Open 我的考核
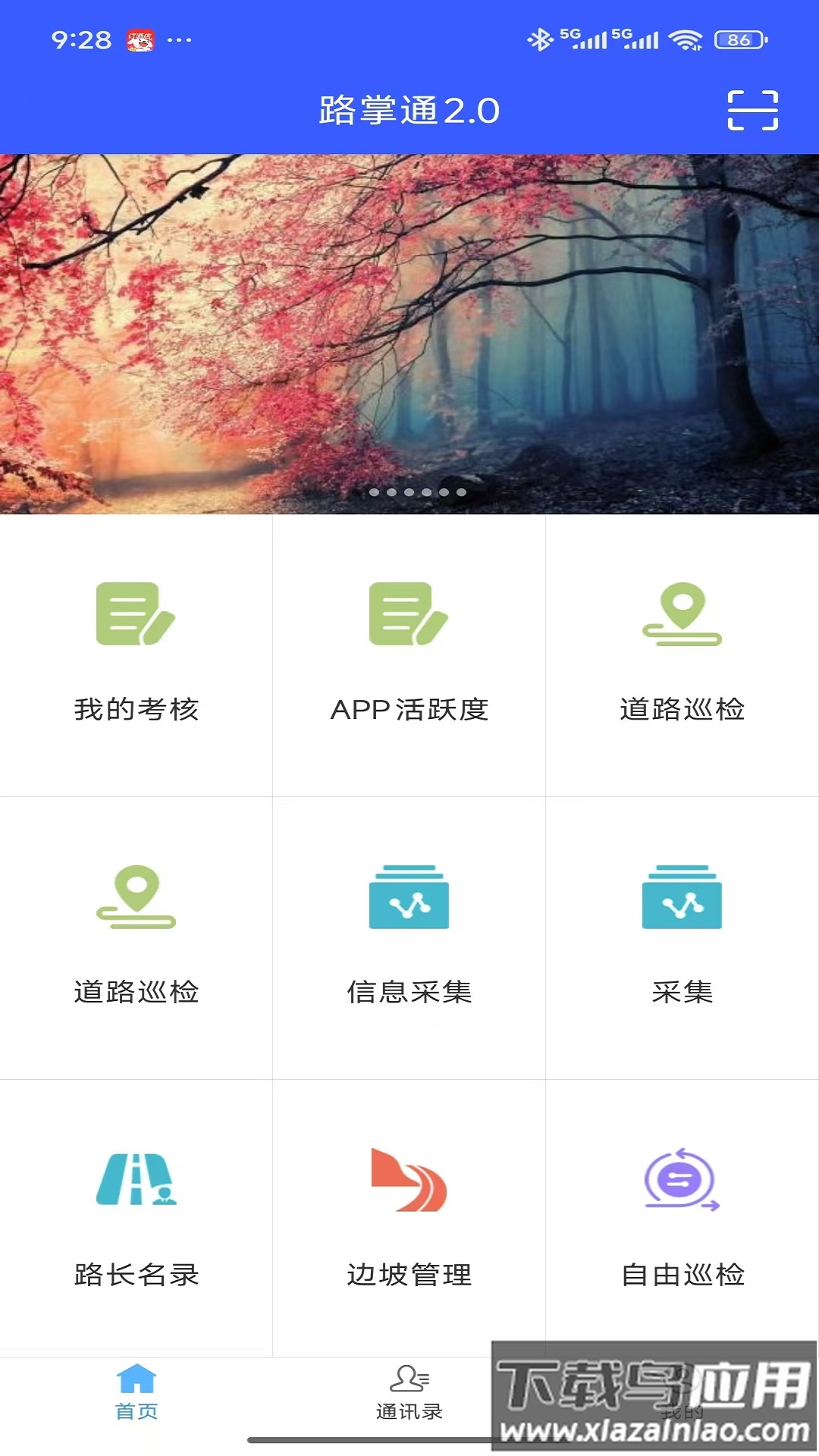Viewport: 819px width, 1456px height. (x=136, y=654)
